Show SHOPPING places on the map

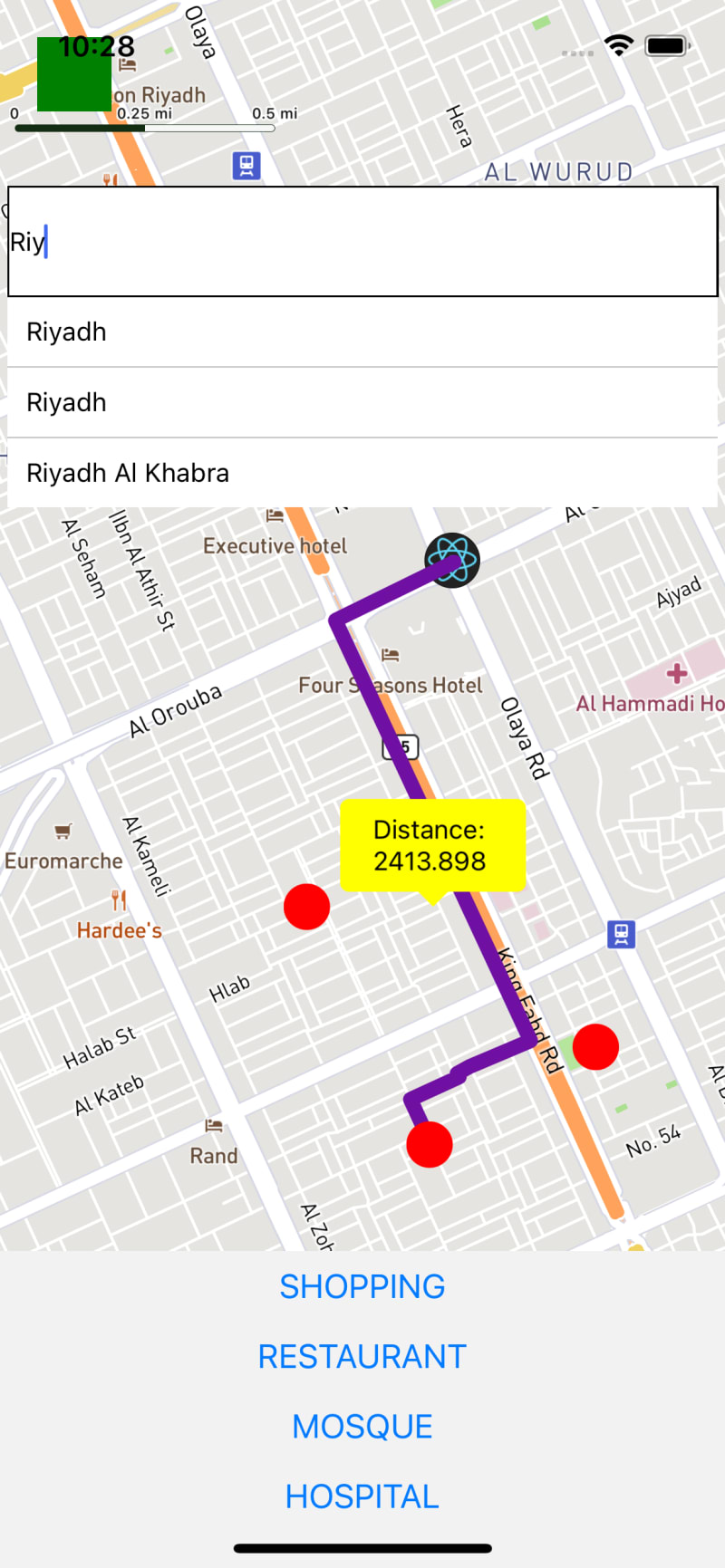tap(362, 1286)
